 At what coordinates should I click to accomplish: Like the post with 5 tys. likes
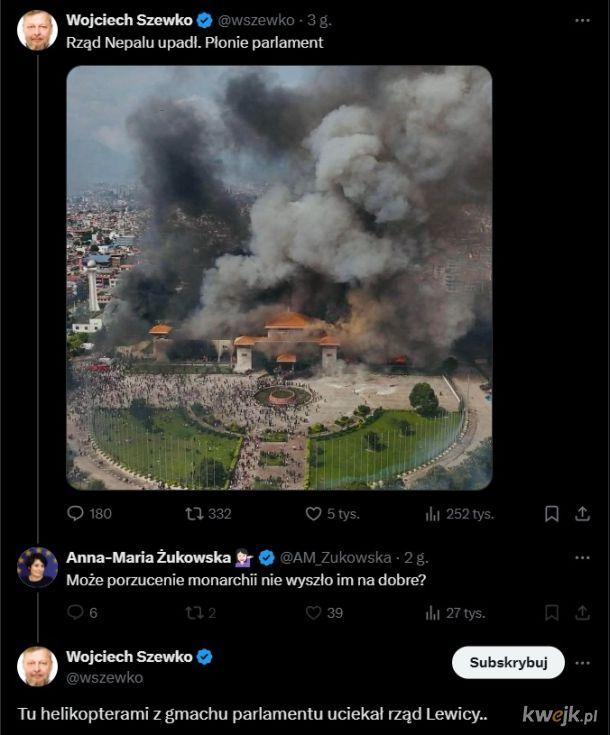click(x=313, y=514)
